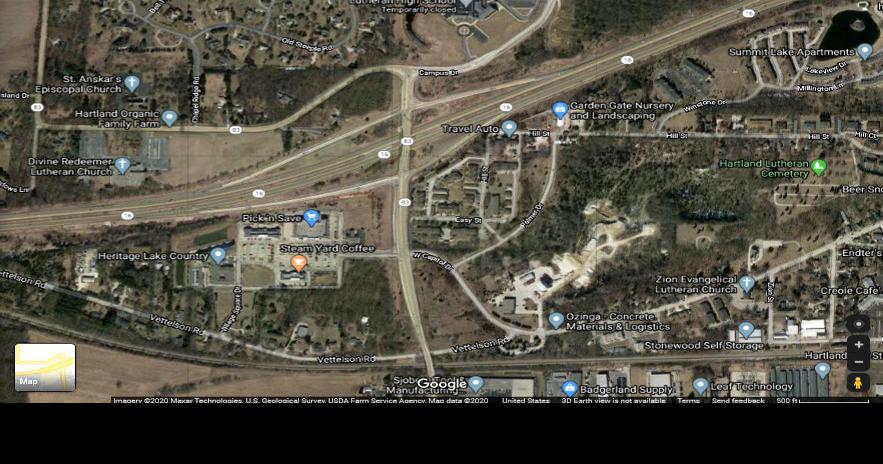
Task: Open St. Anskar's Episcopal Church marker
Action: 131,82
